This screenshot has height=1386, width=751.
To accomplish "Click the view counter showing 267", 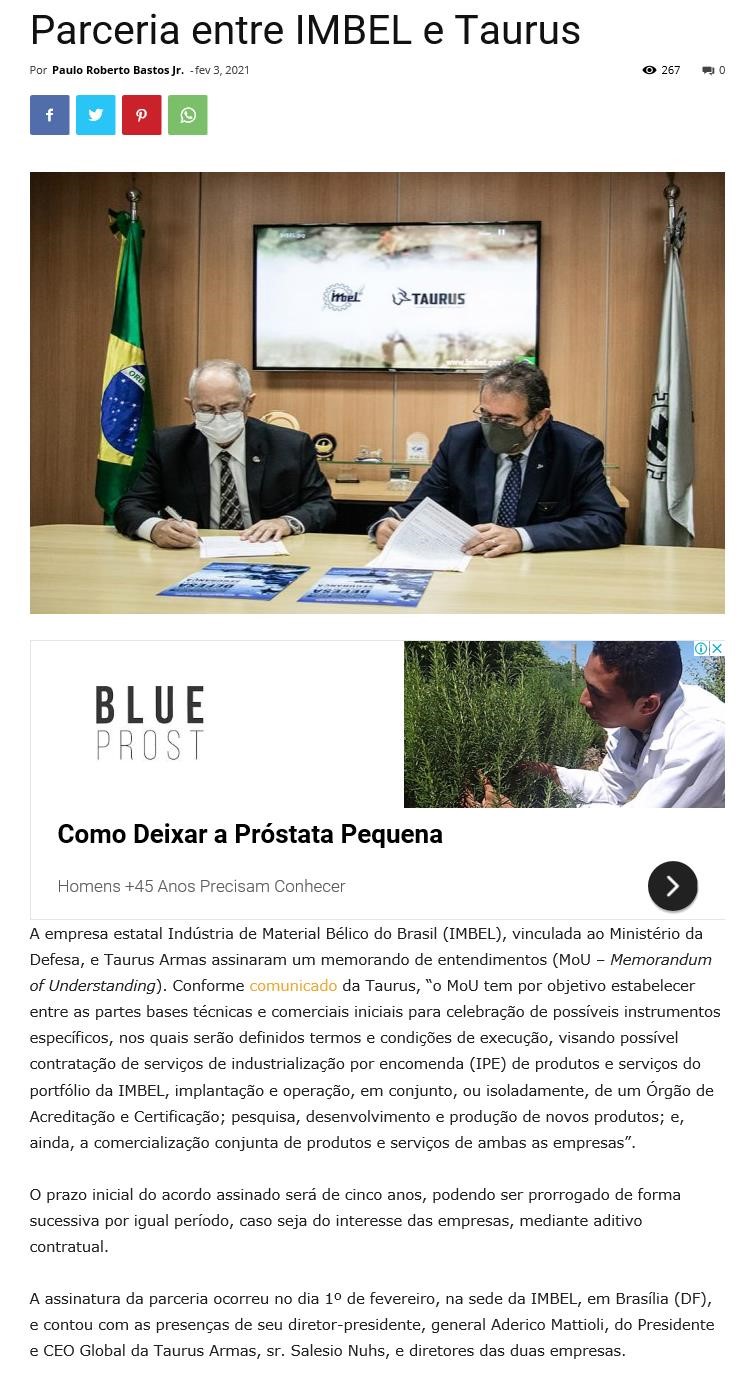I will tap(669, 70).
